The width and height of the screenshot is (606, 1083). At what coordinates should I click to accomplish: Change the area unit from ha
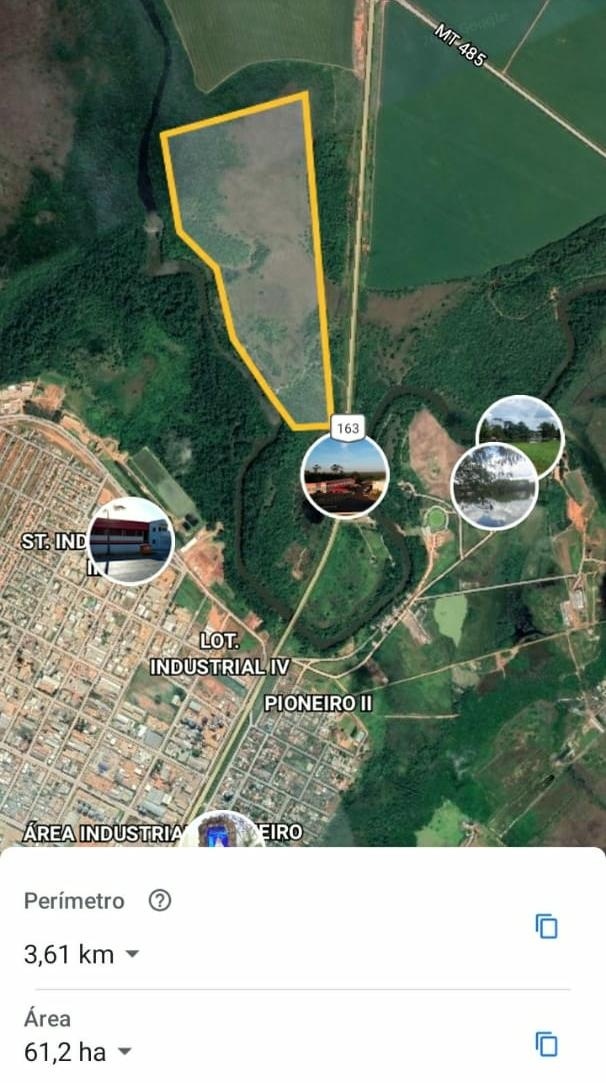124,1051
